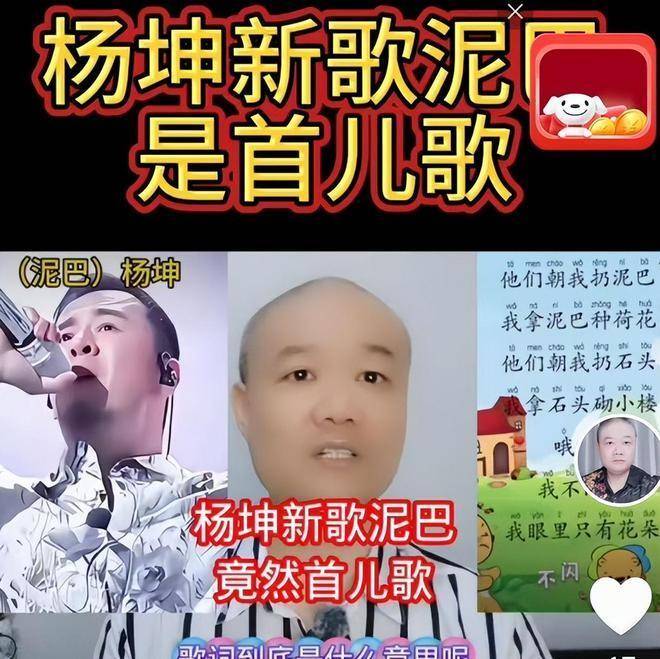Dismiss the floating red packet widget
Image resolution: width=660 pixels, height=659 pixels.
pyautogui.click(x=515, y=11)
